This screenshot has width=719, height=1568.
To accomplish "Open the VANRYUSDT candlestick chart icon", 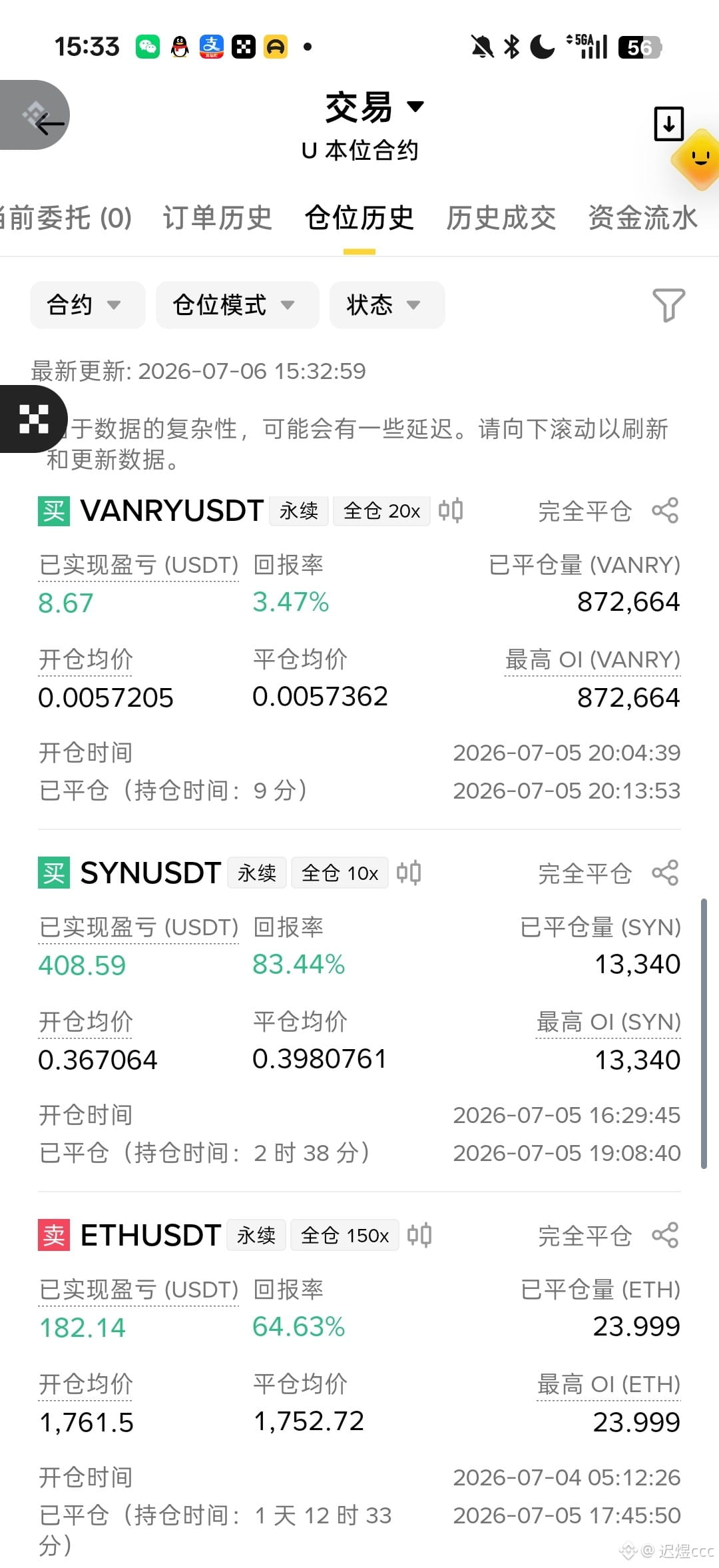I will (451, 511).
